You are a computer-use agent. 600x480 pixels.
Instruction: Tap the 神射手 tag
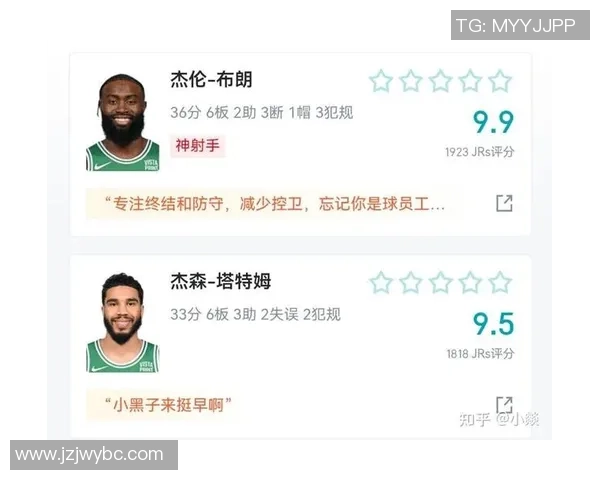click(197, 146)
